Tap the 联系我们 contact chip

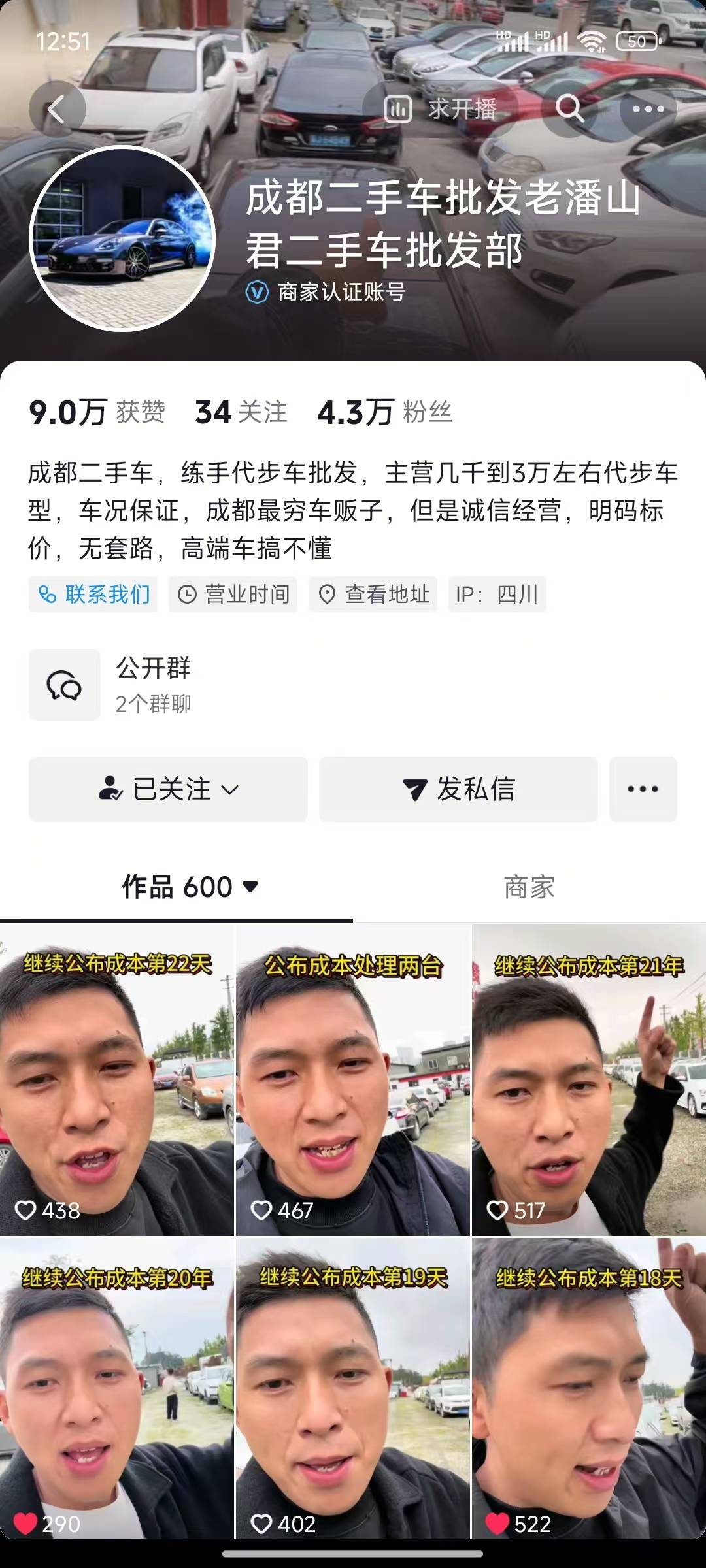[93, 594]
